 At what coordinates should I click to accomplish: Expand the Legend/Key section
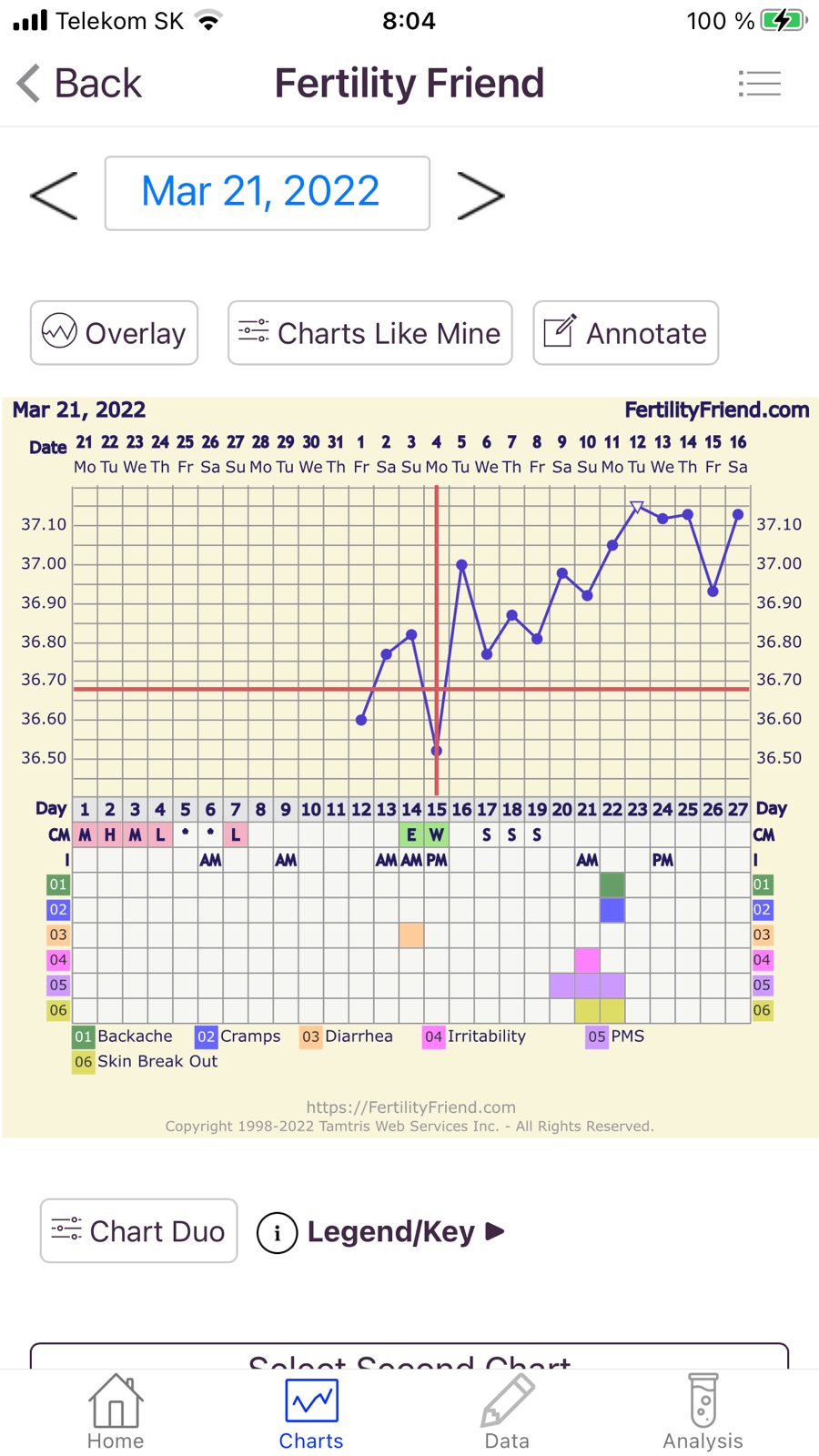tap(382, 1232)
